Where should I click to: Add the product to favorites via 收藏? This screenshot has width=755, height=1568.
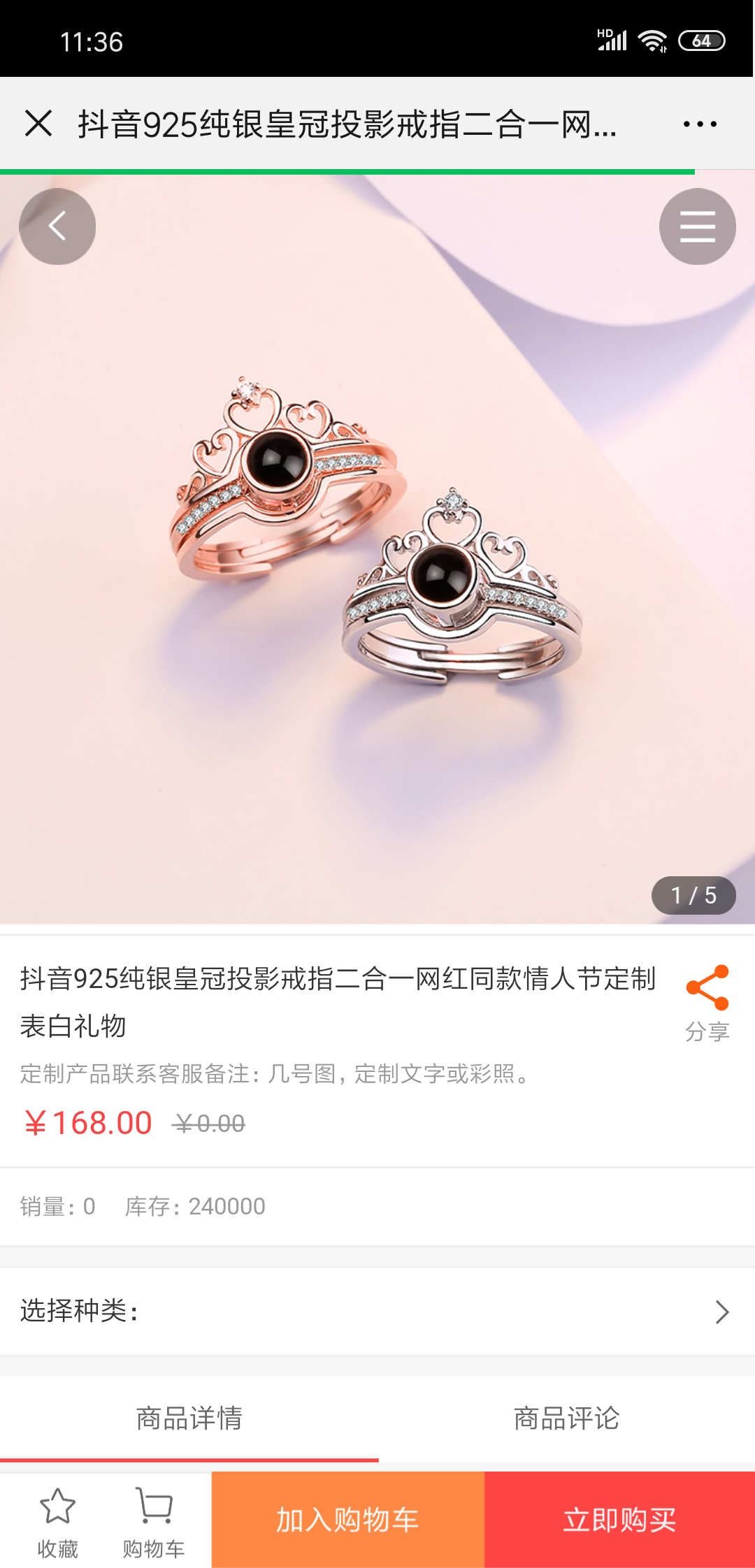pyautogui.click(x=57, y=1522)
